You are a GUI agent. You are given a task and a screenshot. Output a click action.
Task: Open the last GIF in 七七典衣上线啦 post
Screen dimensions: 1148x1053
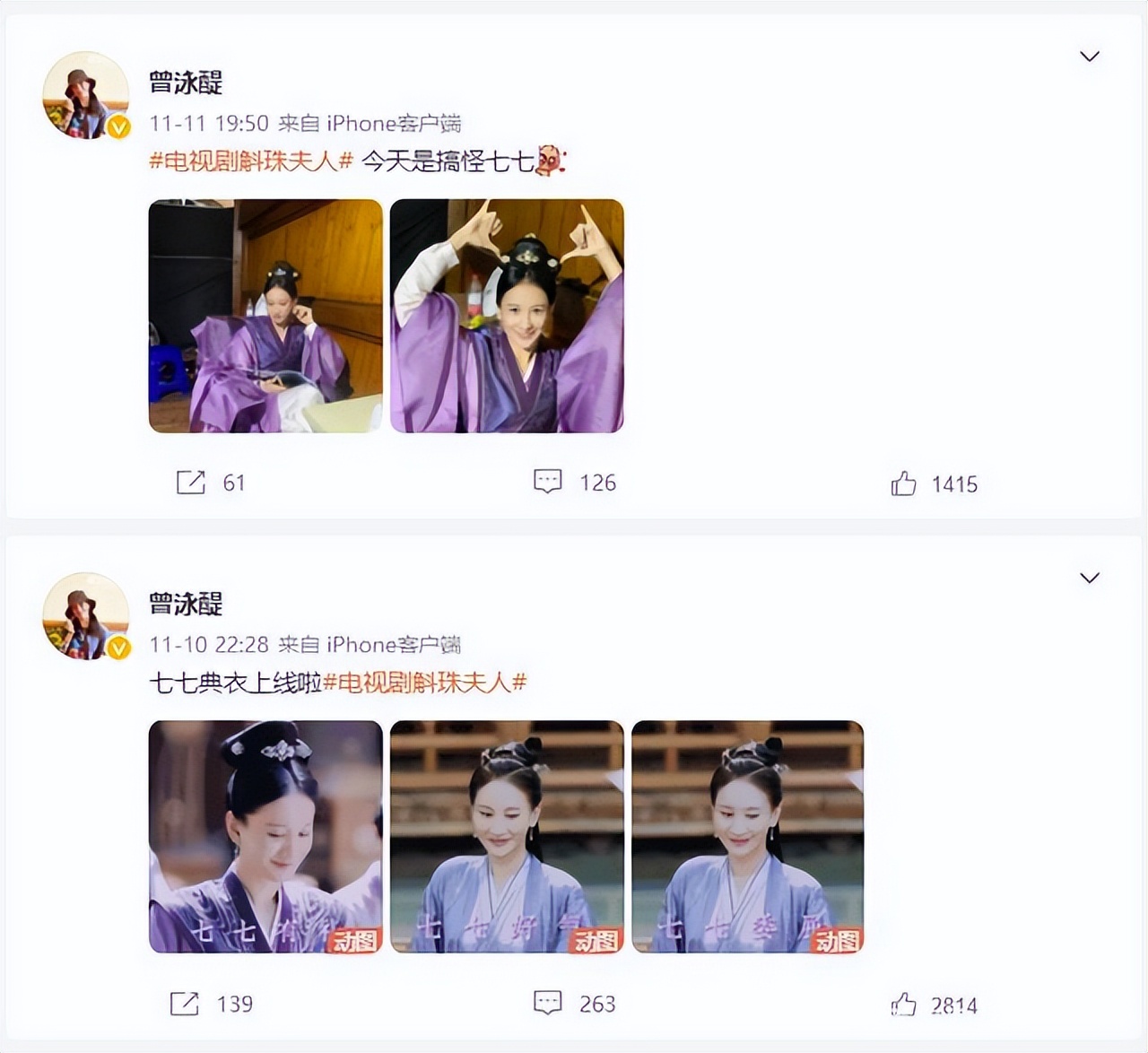(x=747, y=836)
